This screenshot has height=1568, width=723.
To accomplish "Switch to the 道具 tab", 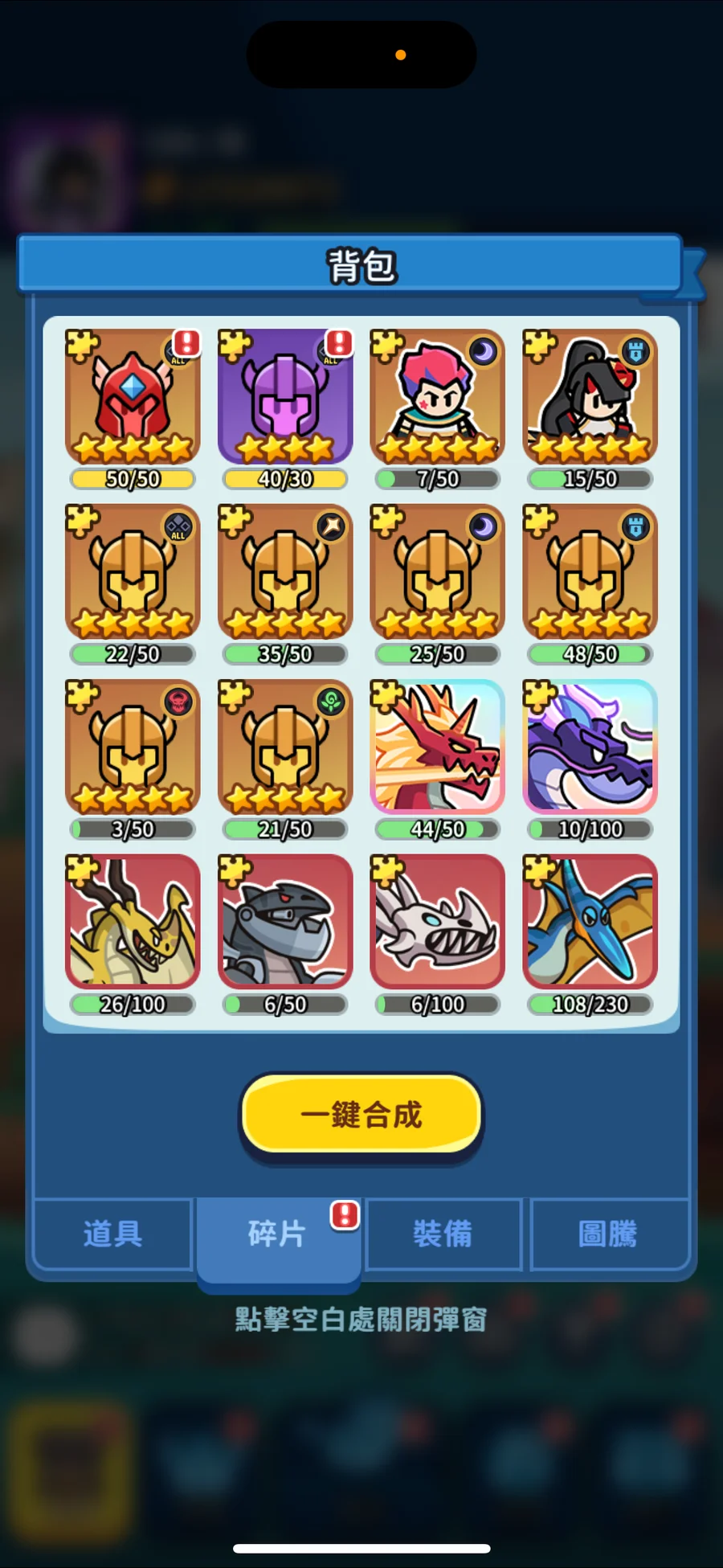I will [x=112, y=1234].
